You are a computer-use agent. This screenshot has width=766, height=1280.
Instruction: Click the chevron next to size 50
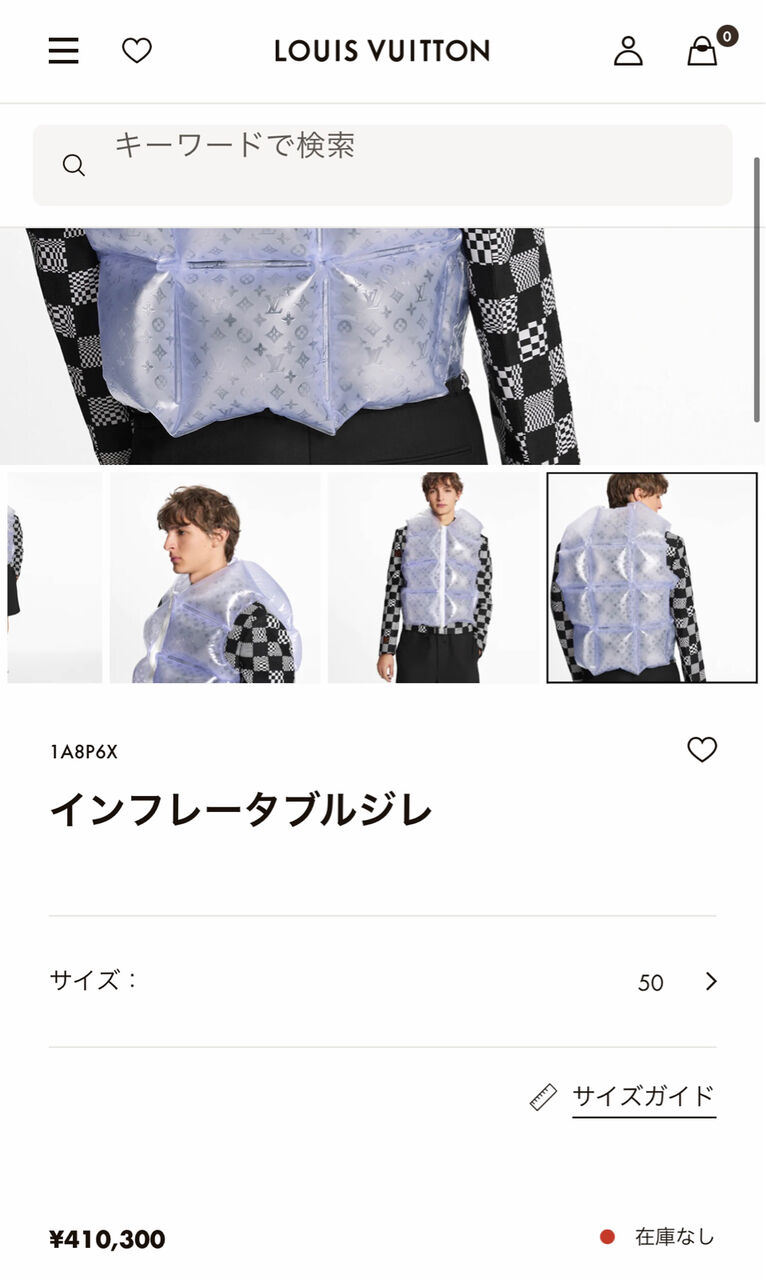[x=712, y=982]
